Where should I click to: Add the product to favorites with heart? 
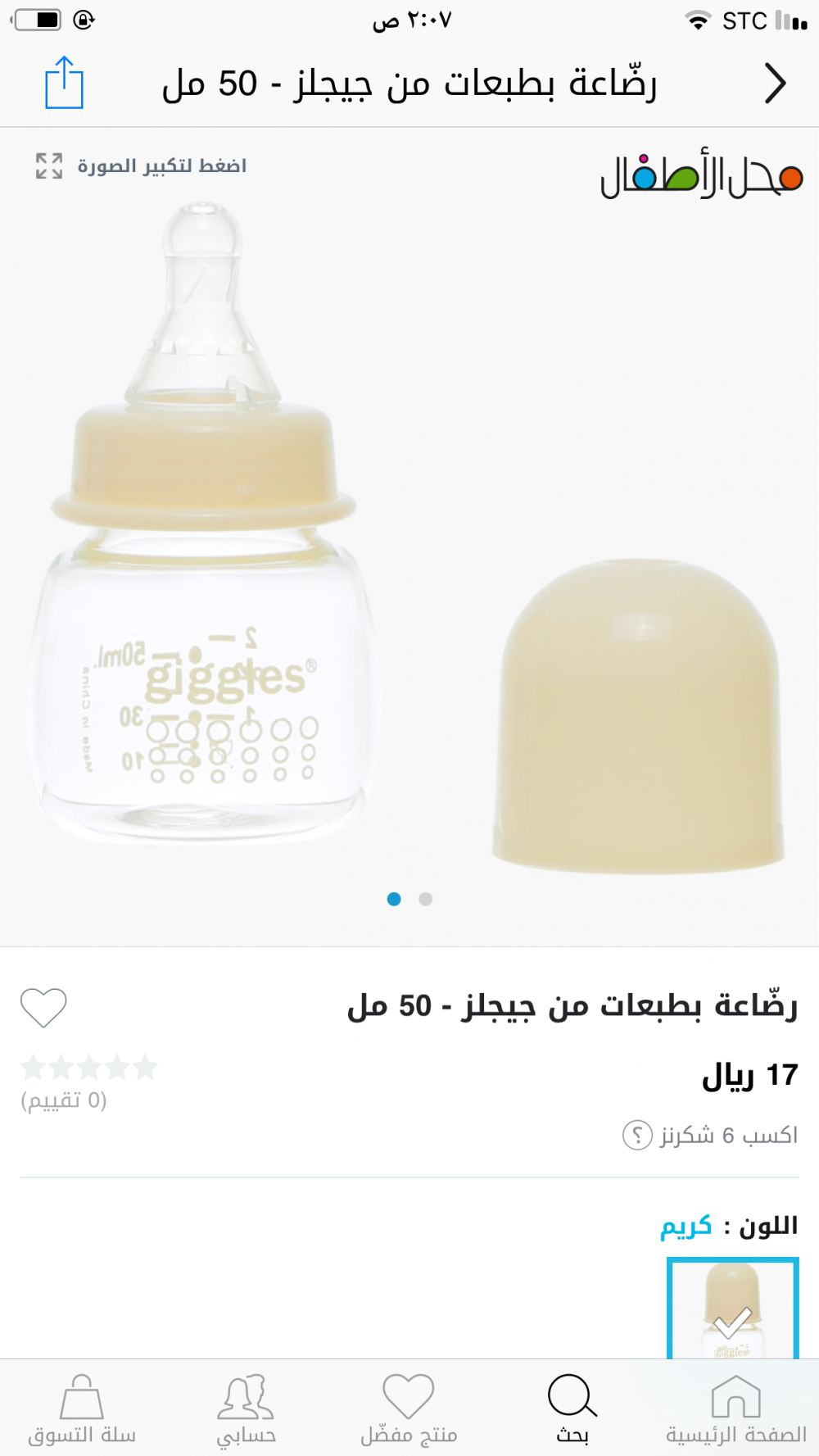43,1007
